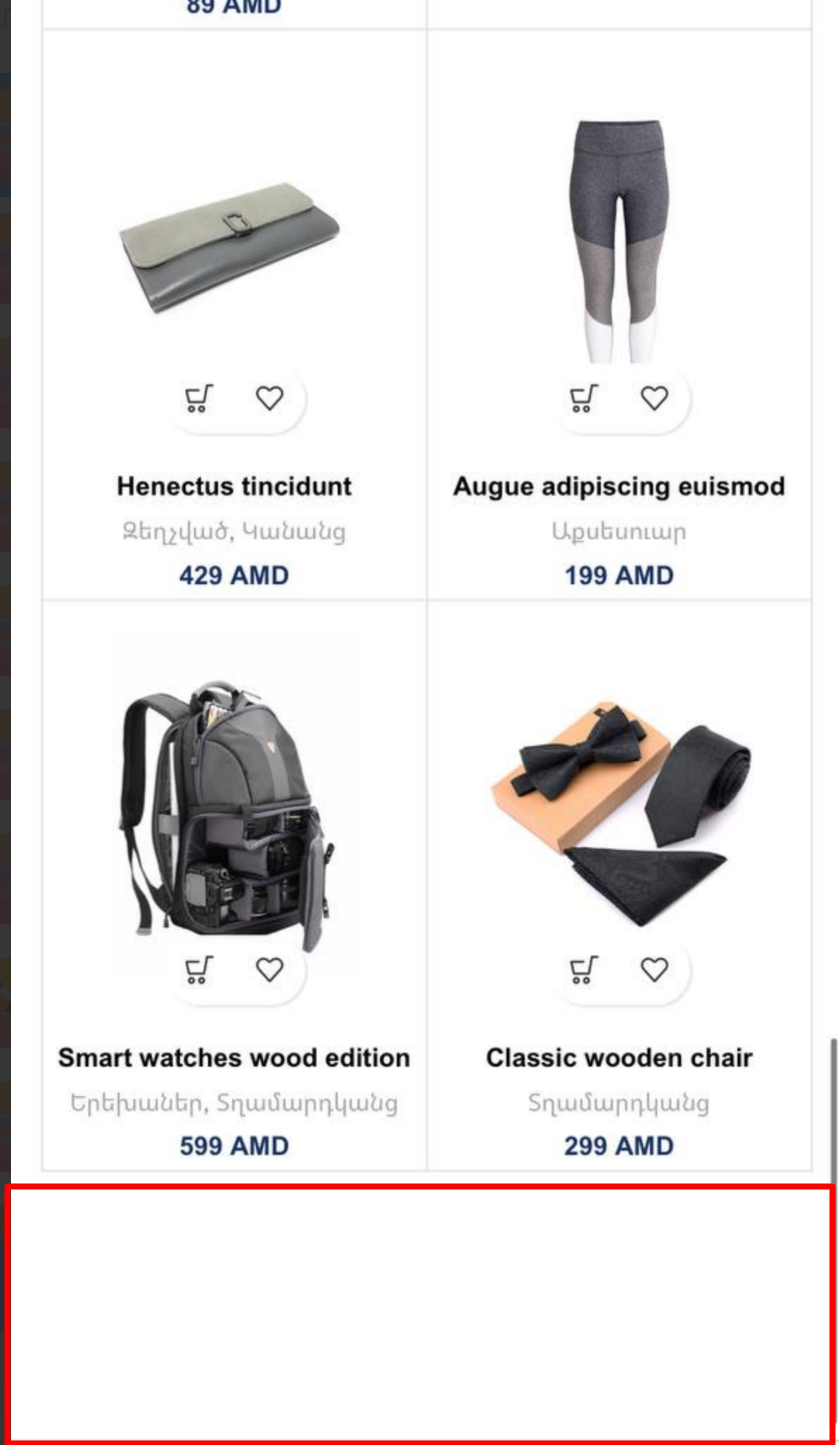This screenshot has height=1445, width=839.
Task: View the Classic wooden chair product image
Action: click(x=620, y=810)
